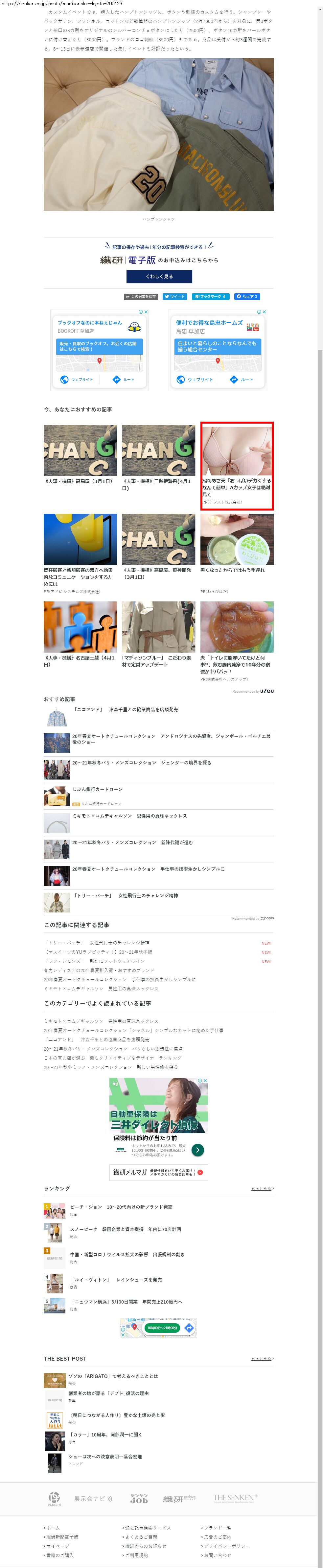The image size is (323, 1568).
Task: Share the article via ツイート
Action: click(174, 296)
